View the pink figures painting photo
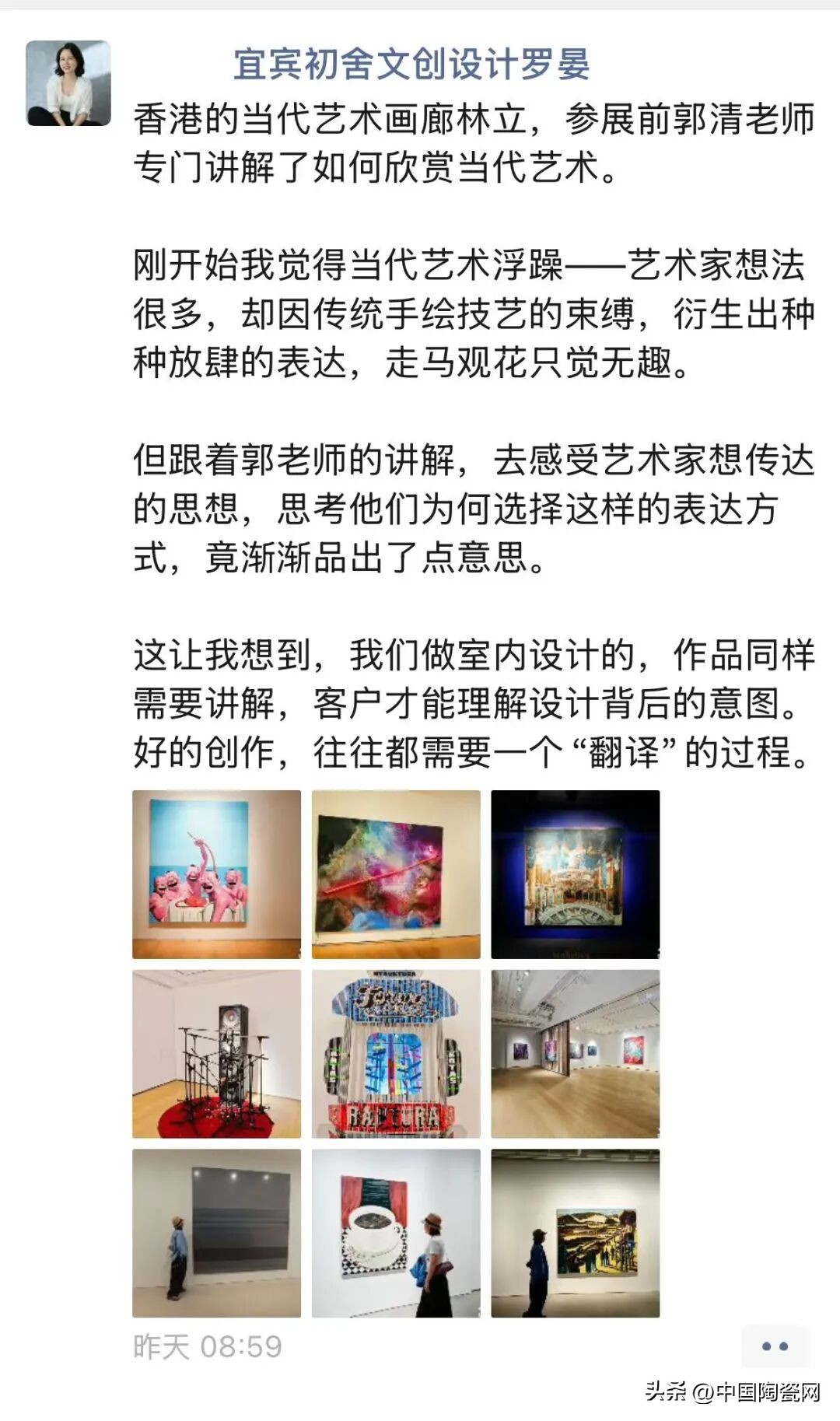 216,874
